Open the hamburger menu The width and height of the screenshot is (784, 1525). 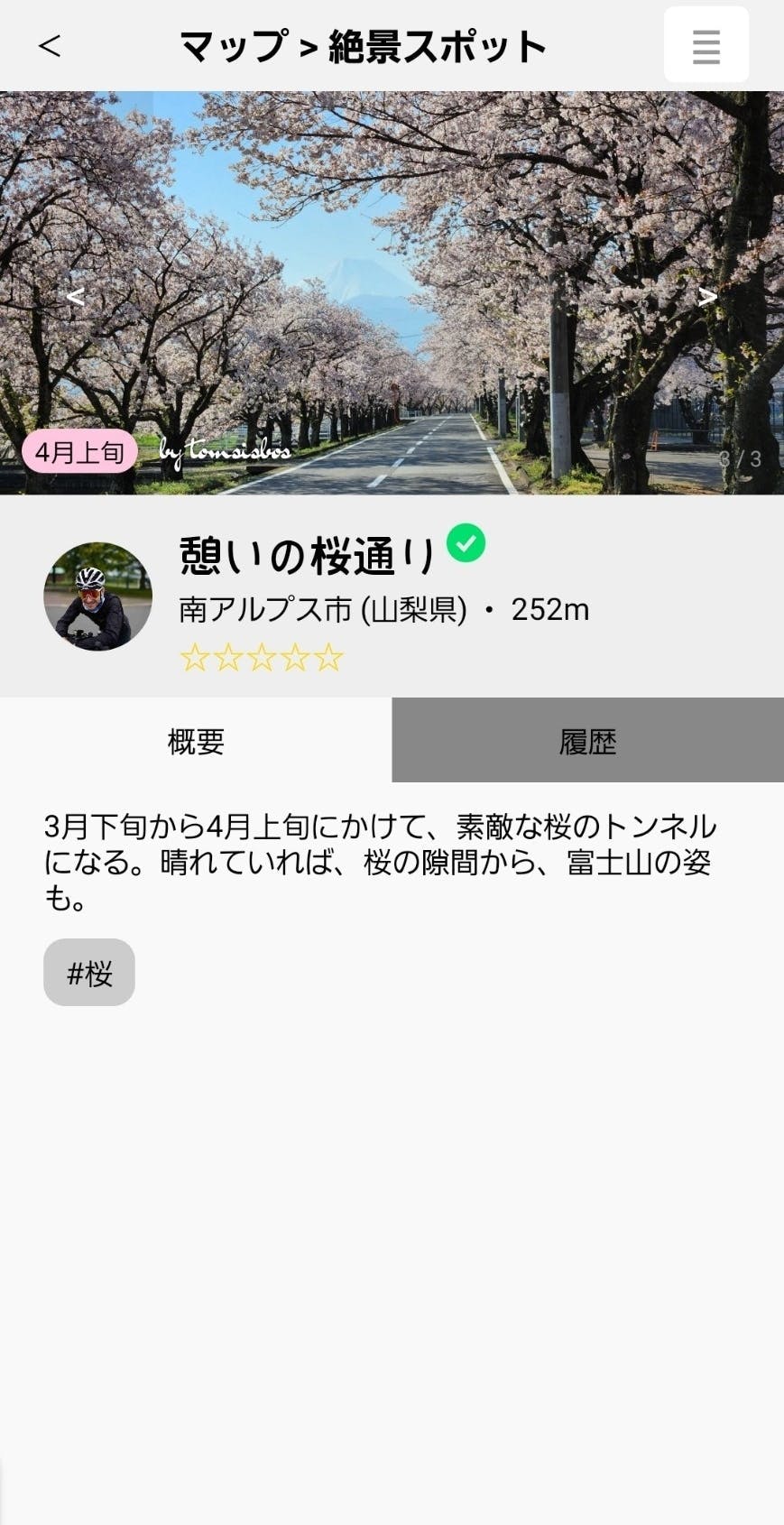[x=706, y=46]
